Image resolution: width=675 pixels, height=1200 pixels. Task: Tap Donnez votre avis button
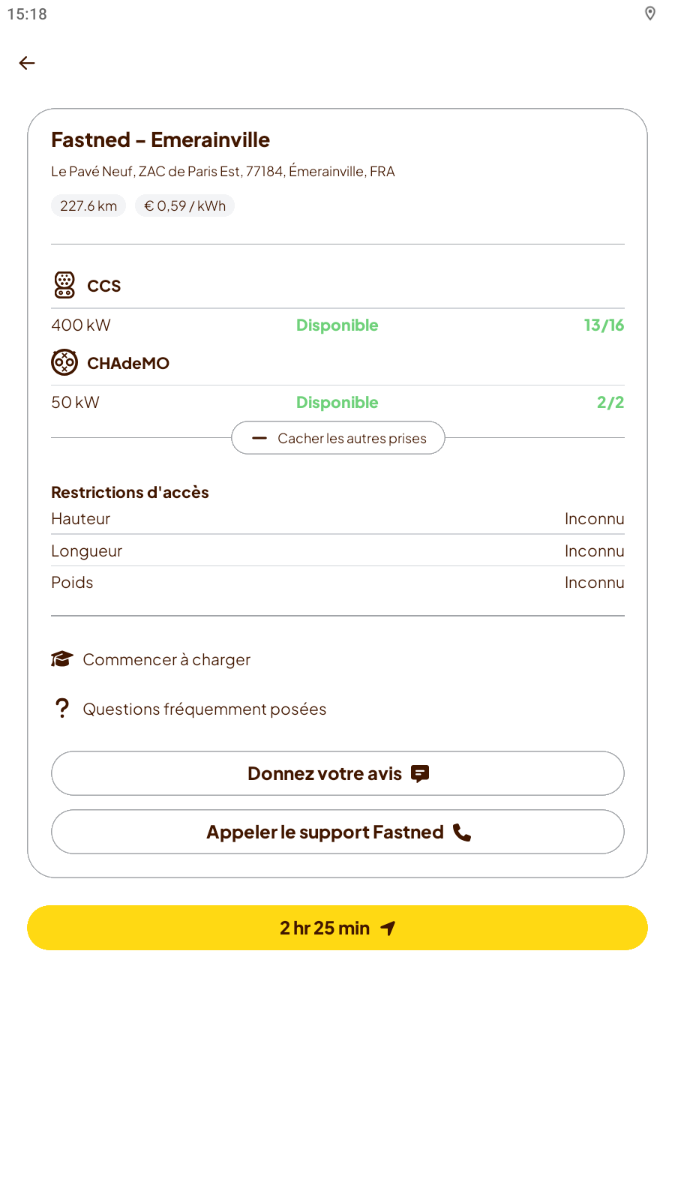338,774
